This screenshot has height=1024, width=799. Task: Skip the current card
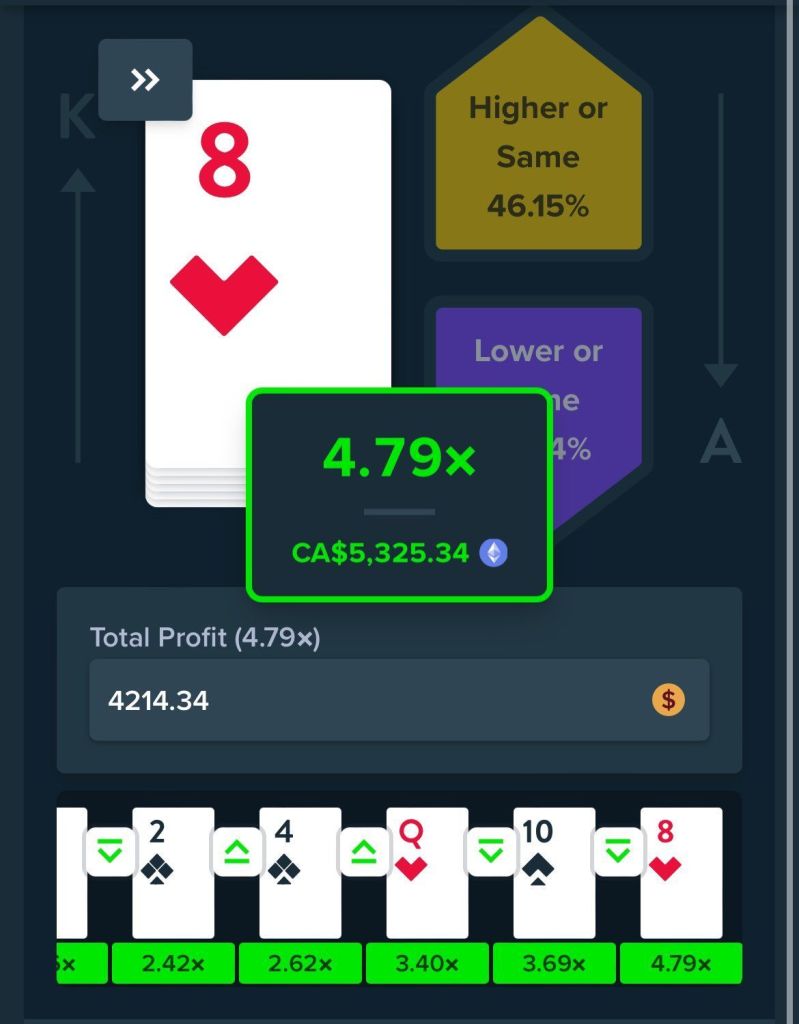pyautogui.click(x=145, y=80)
